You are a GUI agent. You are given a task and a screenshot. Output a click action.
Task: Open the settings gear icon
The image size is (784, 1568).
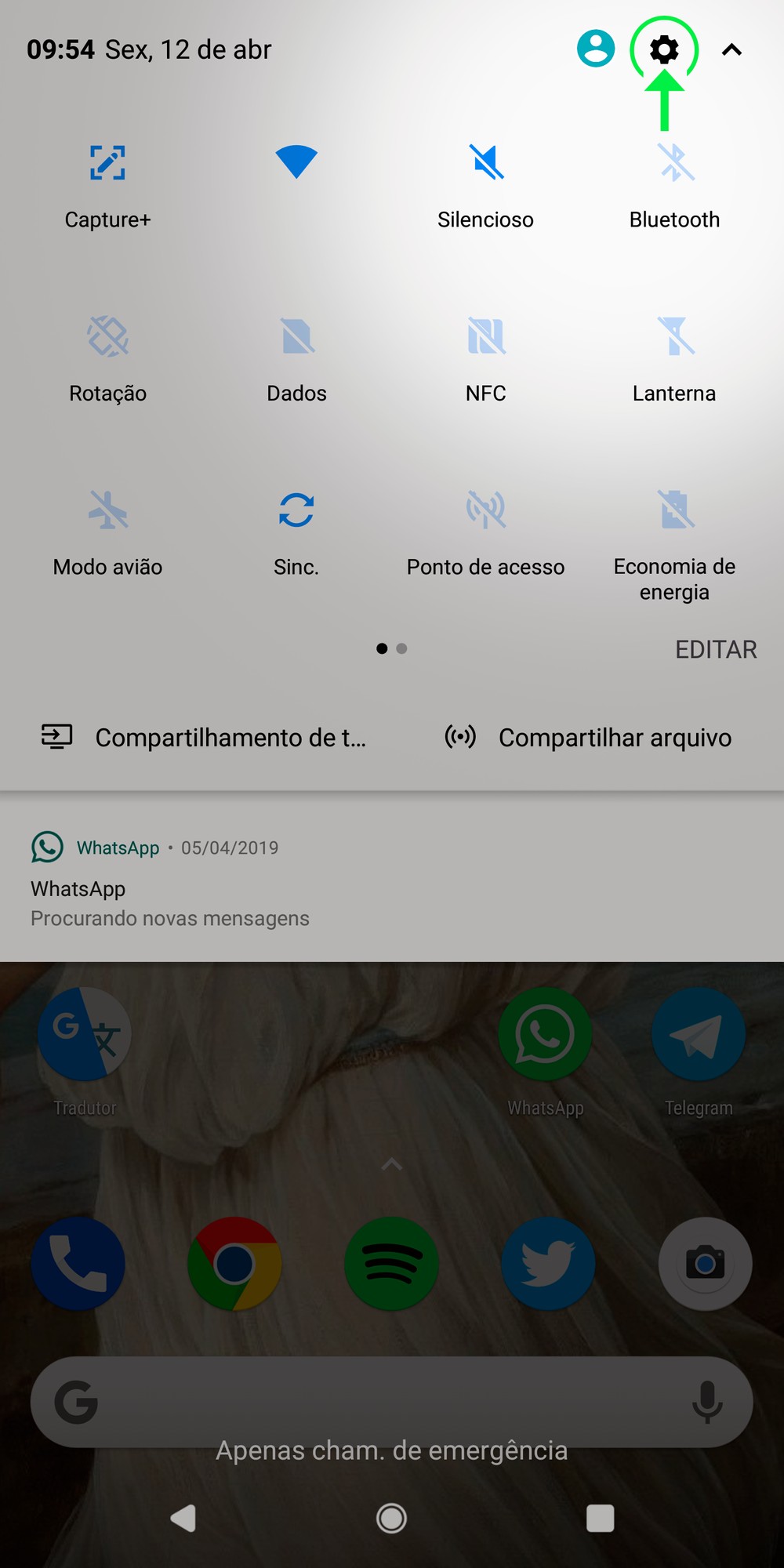(664, 49)
